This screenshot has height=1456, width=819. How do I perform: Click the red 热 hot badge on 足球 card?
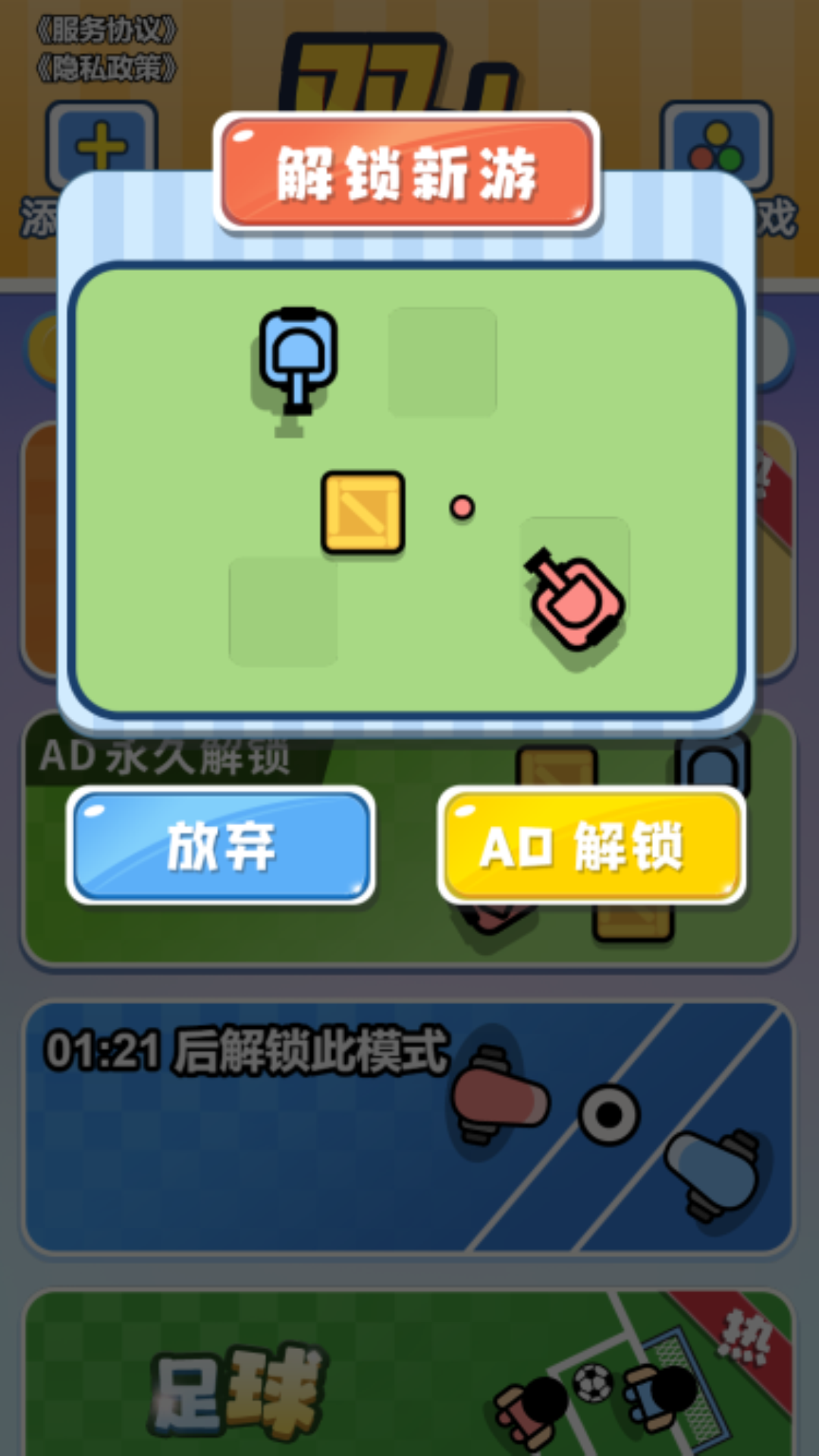(x=747, y=1335)
